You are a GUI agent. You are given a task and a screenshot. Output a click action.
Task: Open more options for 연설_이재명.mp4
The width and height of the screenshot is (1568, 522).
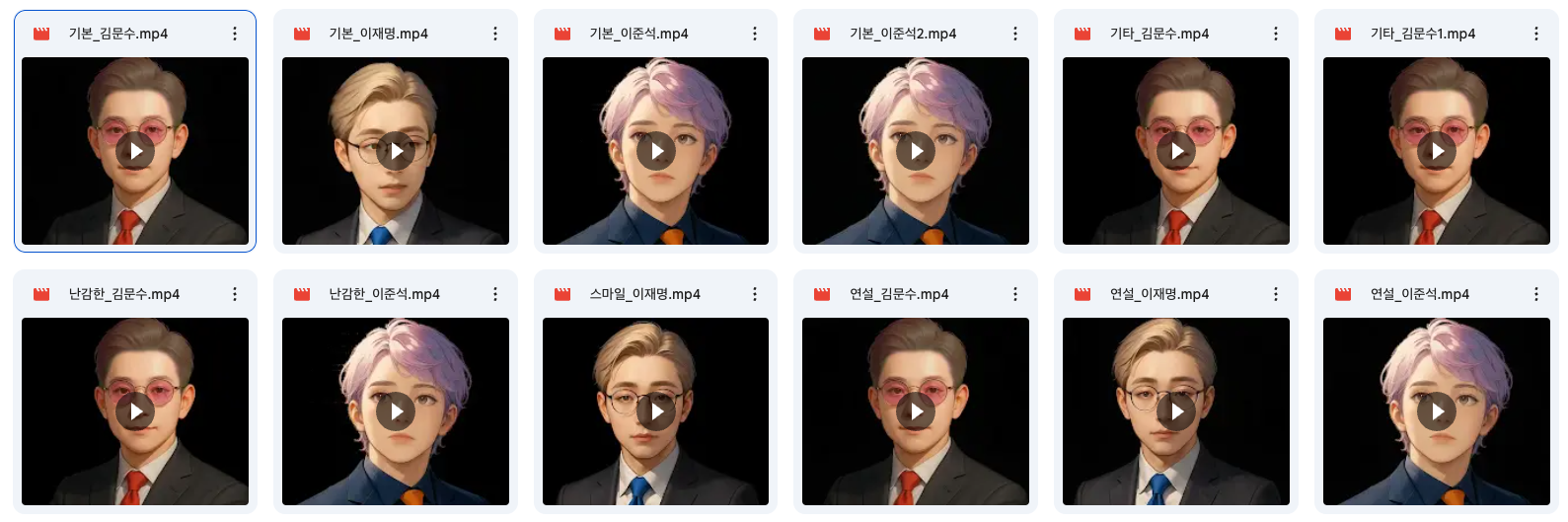pos(1276,294)
